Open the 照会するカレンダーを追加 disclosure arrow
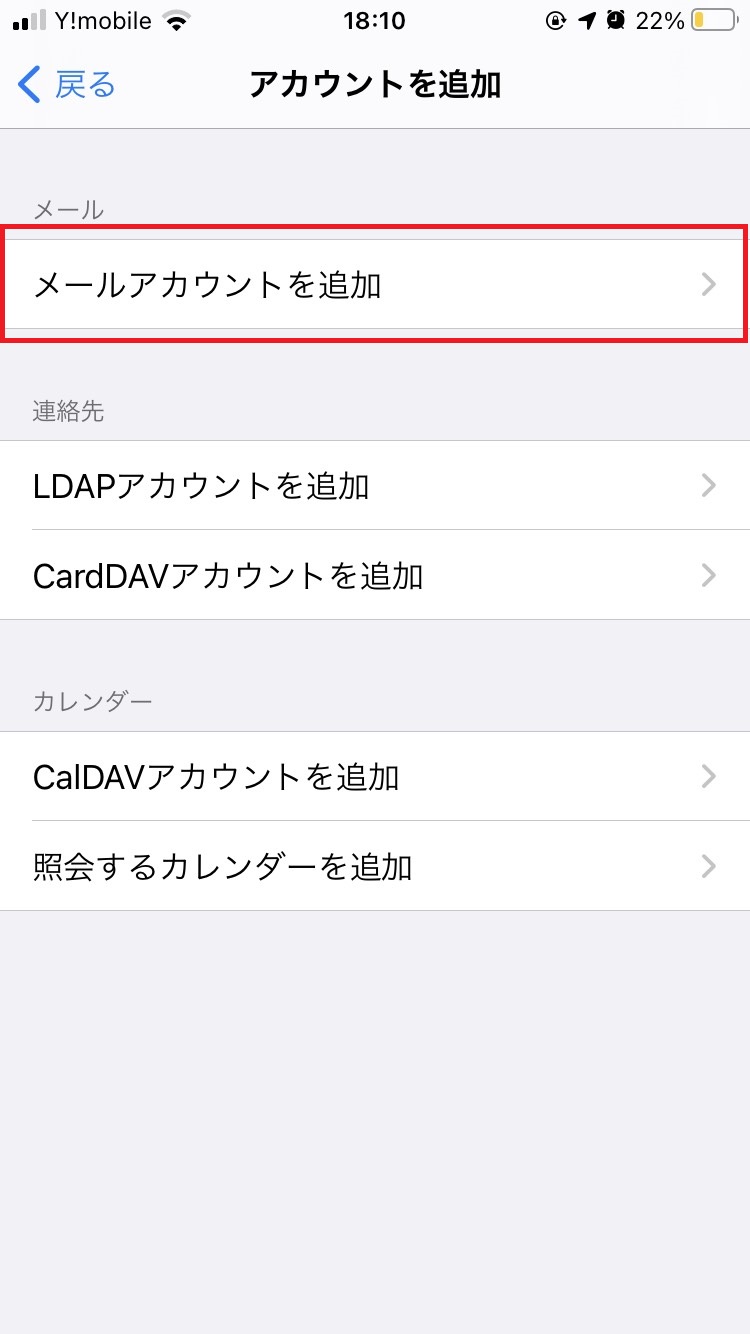 coord(710,867)
